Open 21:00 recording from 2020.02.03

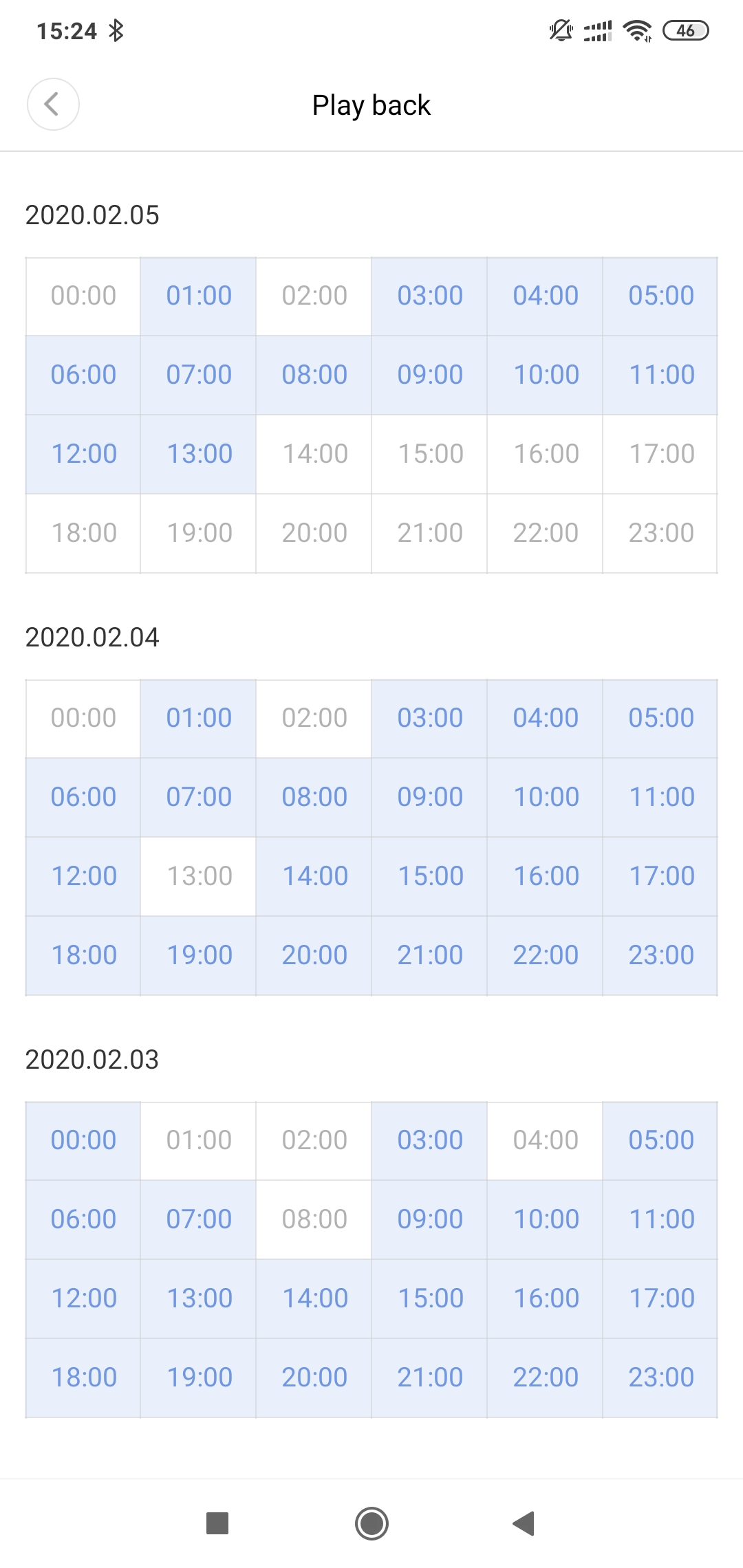coord(429,1378)
